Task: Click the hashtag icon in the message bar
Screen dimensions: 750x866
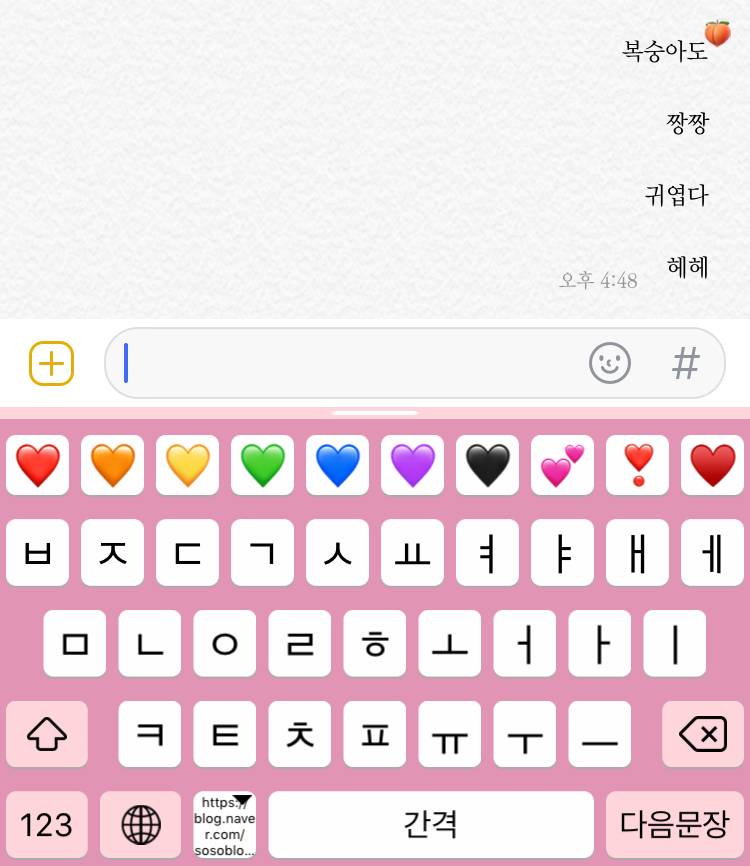Action: click(686, 363)
